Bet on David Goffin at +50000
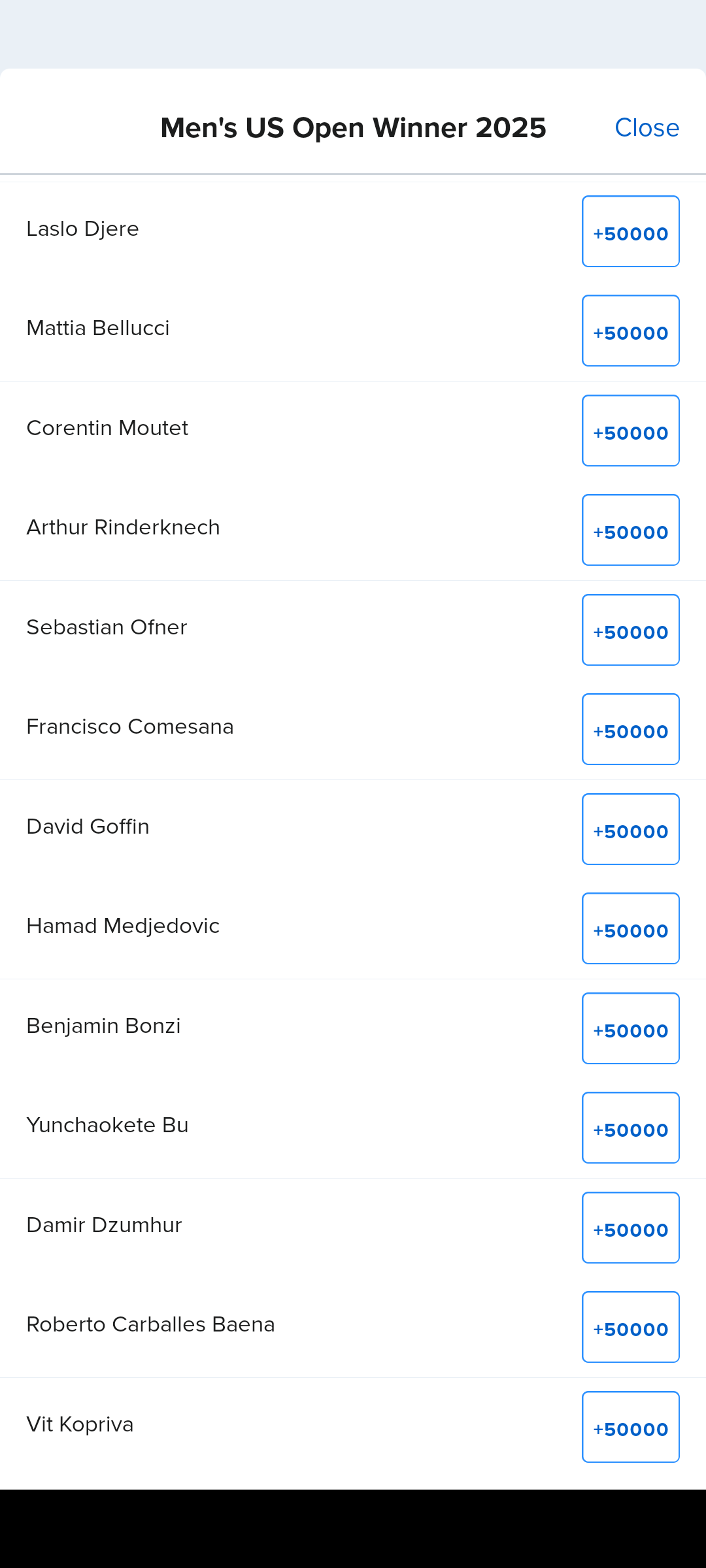 pos(630,829)
